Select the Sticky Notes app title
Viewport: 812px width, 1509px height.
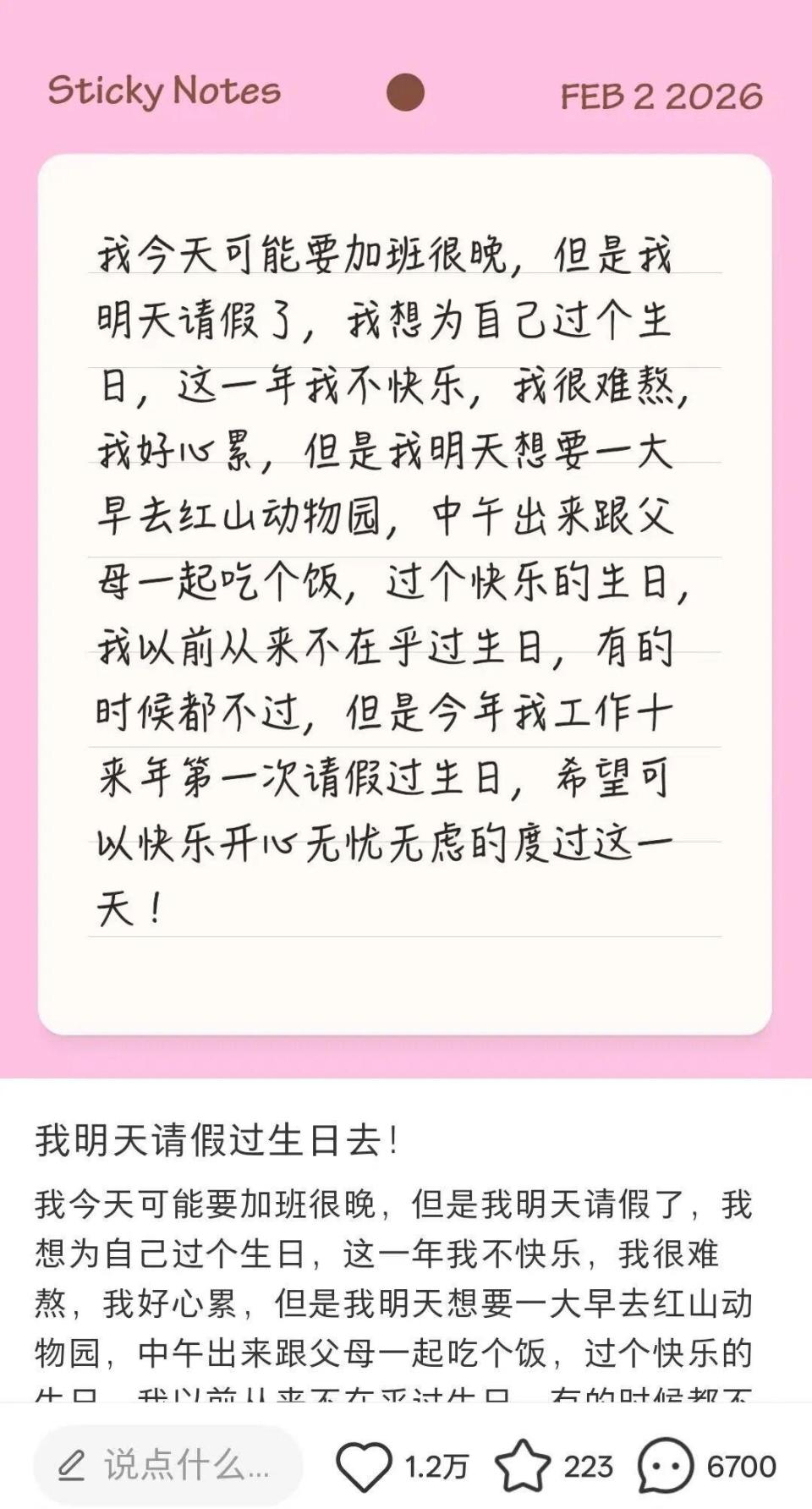[163, 93]
